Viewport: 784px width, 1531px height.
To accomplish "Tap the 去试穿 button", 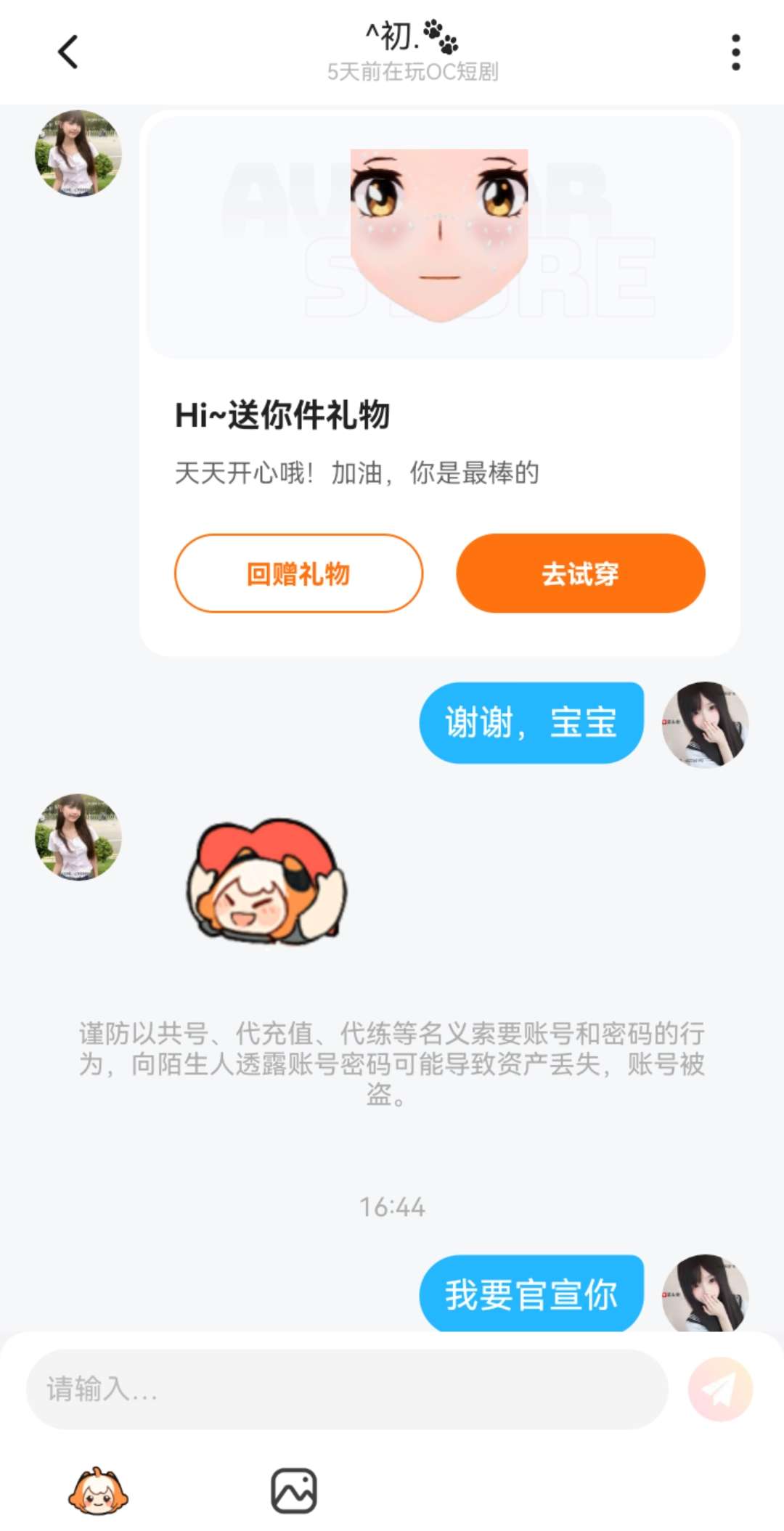I will (x=581, y=573).
